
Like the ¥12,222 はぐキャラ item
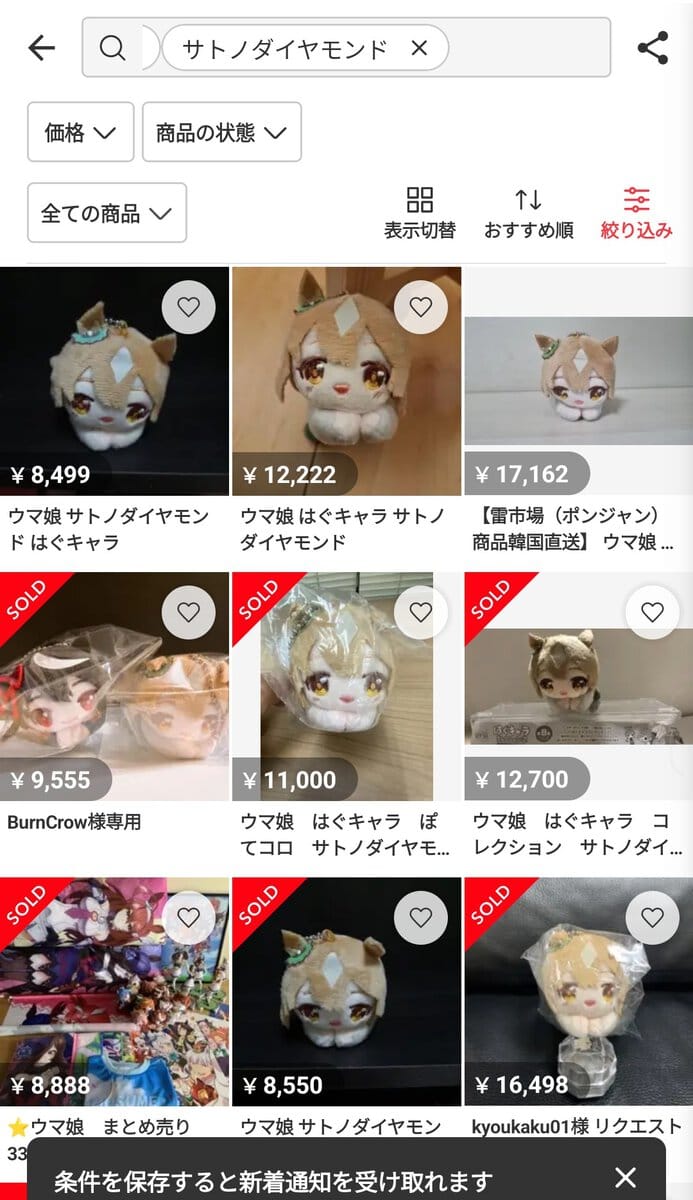(421, 307)
